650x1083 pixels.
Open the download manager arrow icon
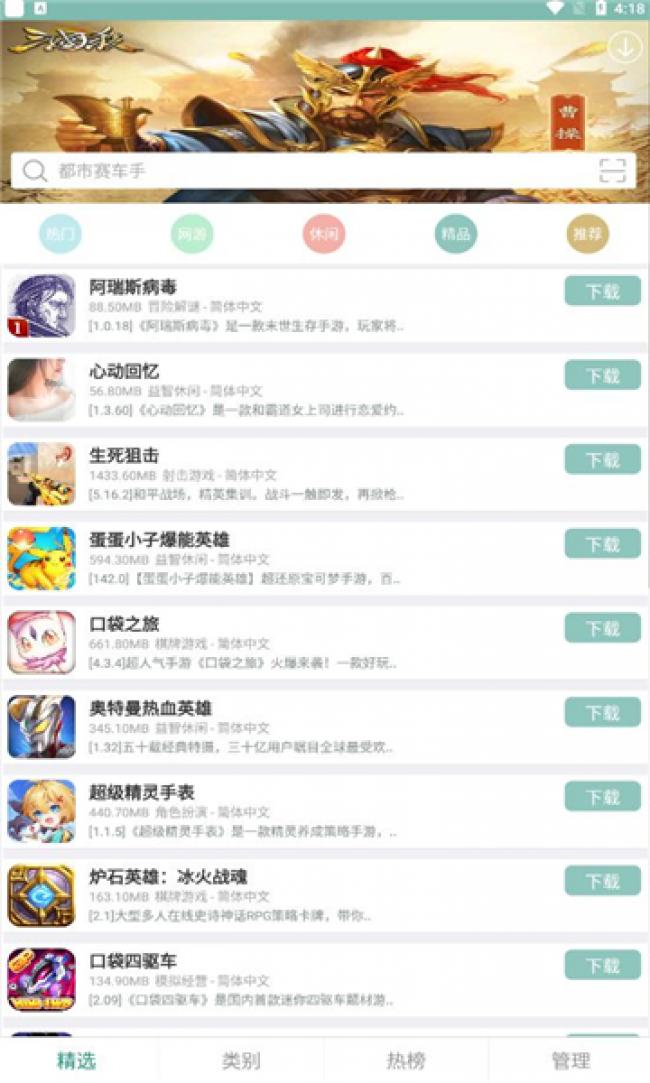pos(625,48)
